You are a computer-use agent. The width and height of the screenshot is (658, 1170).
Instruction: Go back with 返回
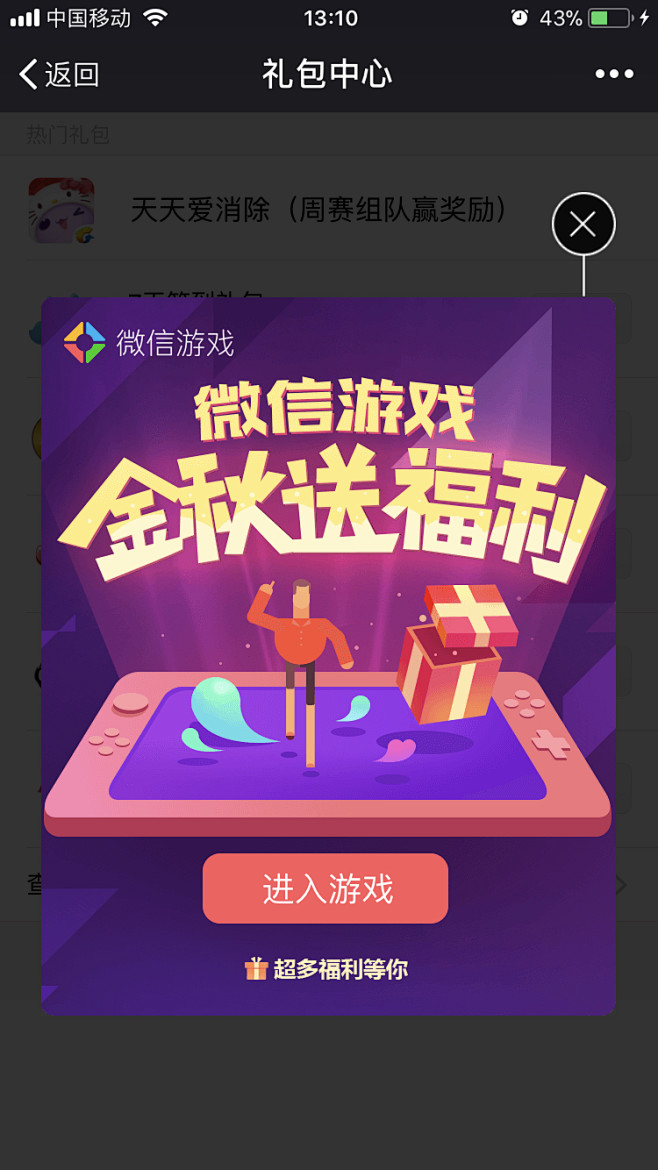point(59,75)
